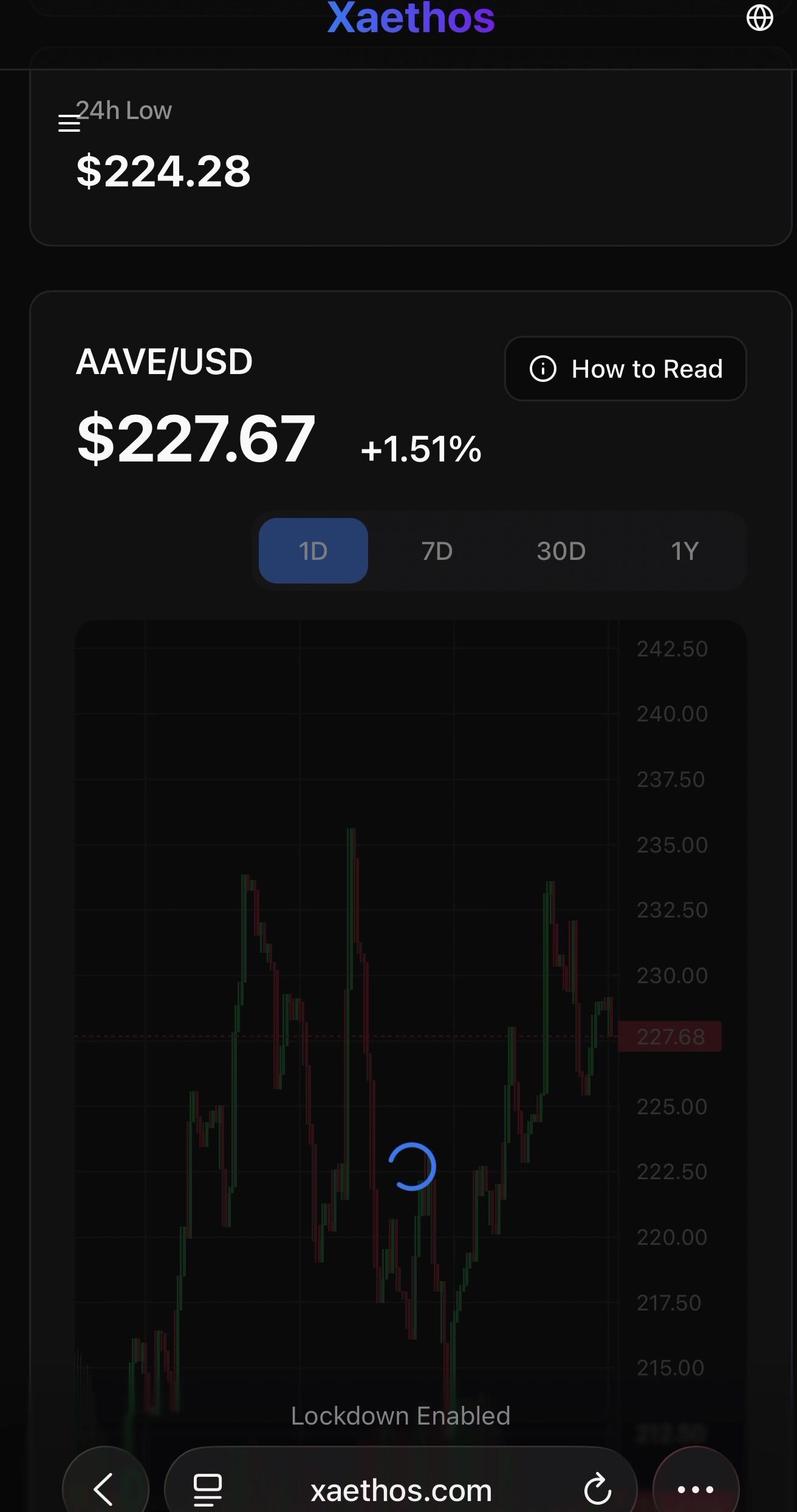Switch chart to 30D range
The height and width of the screenshot is (1512, 797).
click(561, 551)
